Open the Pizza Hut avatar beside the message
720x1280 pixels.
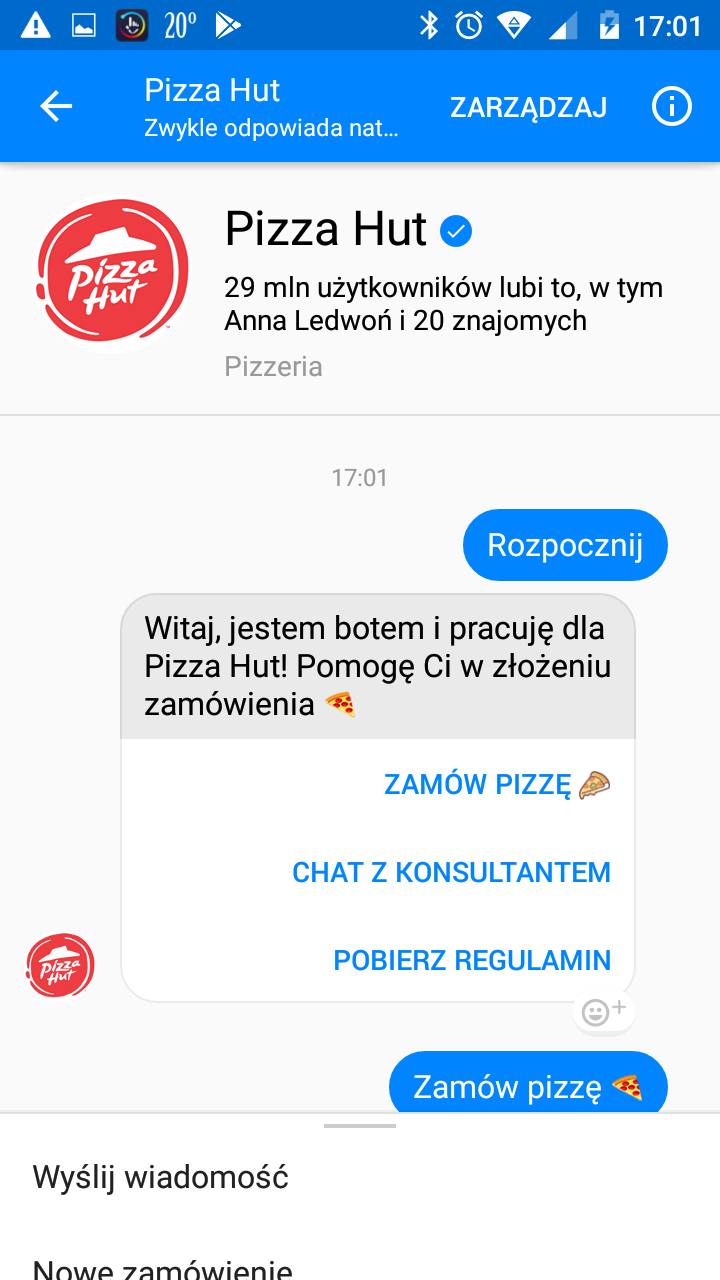tap(60, 966)
